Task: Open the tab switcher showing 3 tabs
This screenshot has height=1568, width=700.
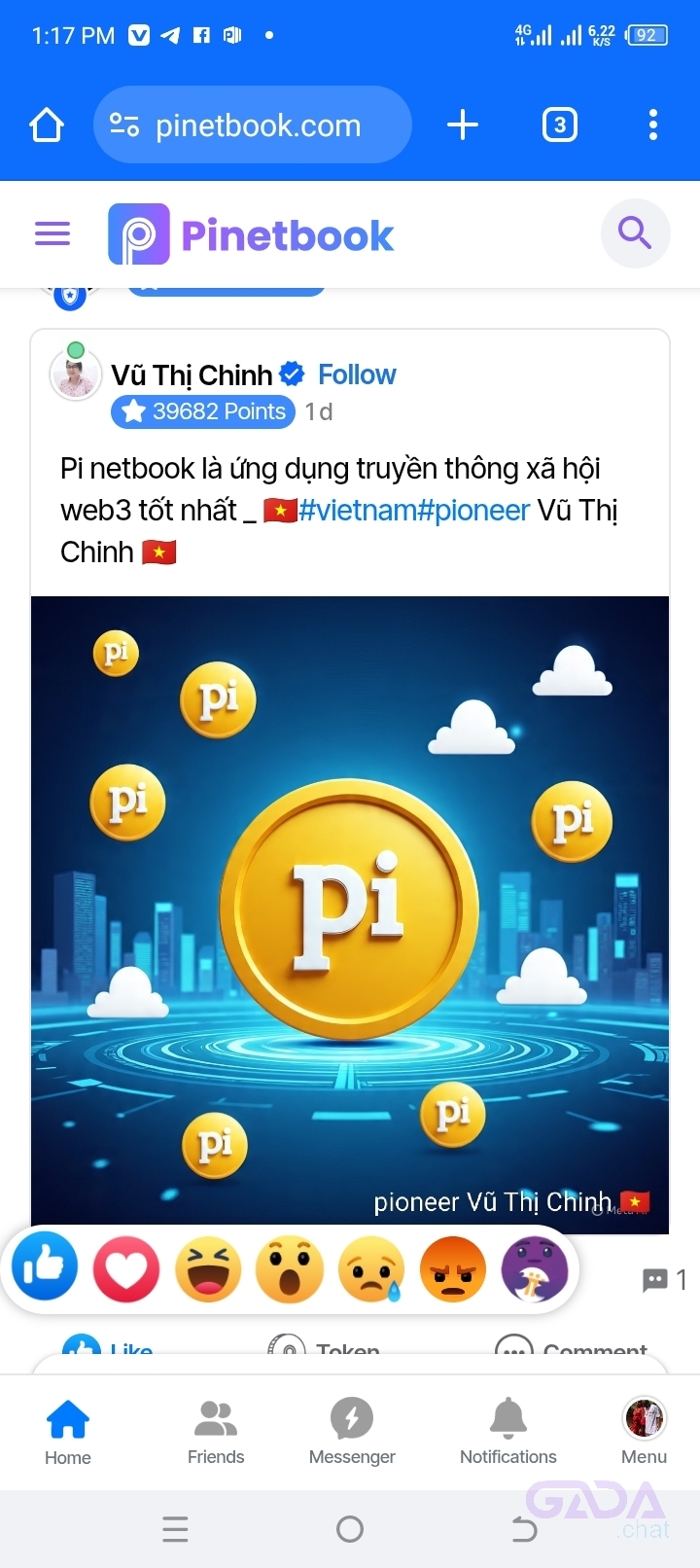Action: (559, 125)
